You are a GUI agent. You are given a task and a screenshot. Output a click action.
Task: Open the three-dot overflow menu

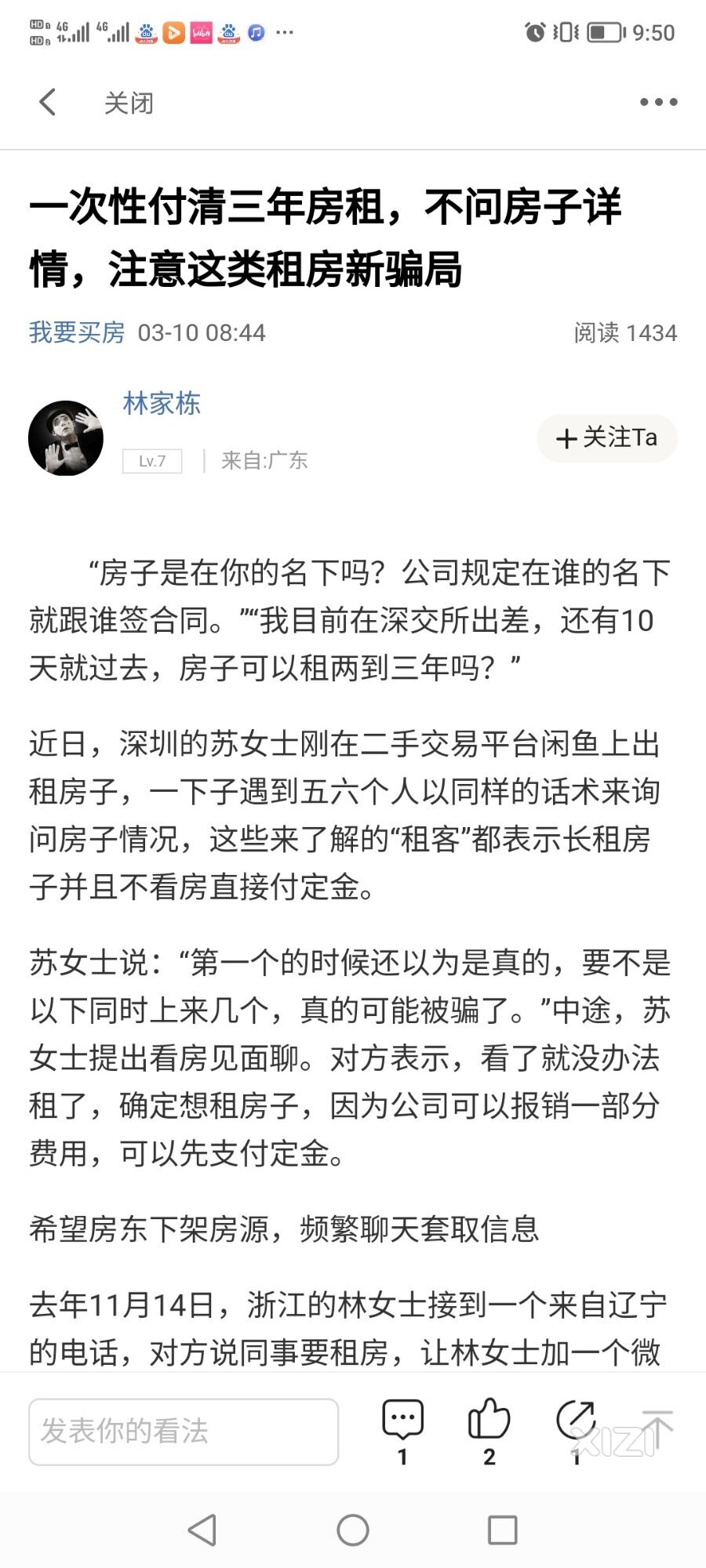click(x=658, y=102)
